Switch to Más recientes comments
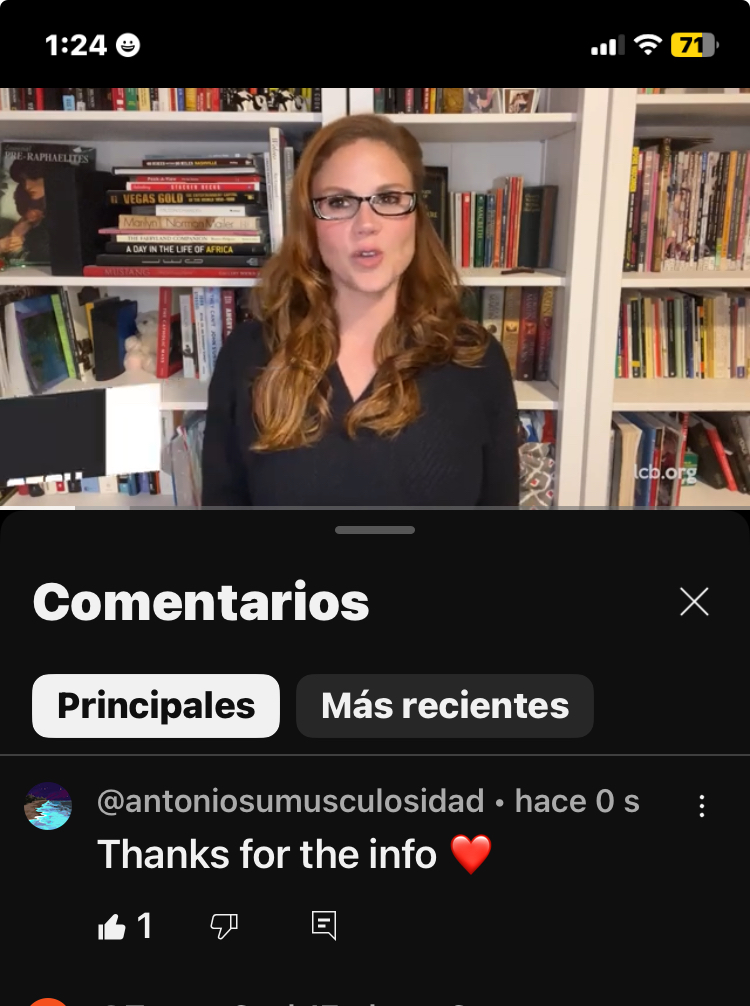This screenshot has width=750, height=1006. pos(445,706)
